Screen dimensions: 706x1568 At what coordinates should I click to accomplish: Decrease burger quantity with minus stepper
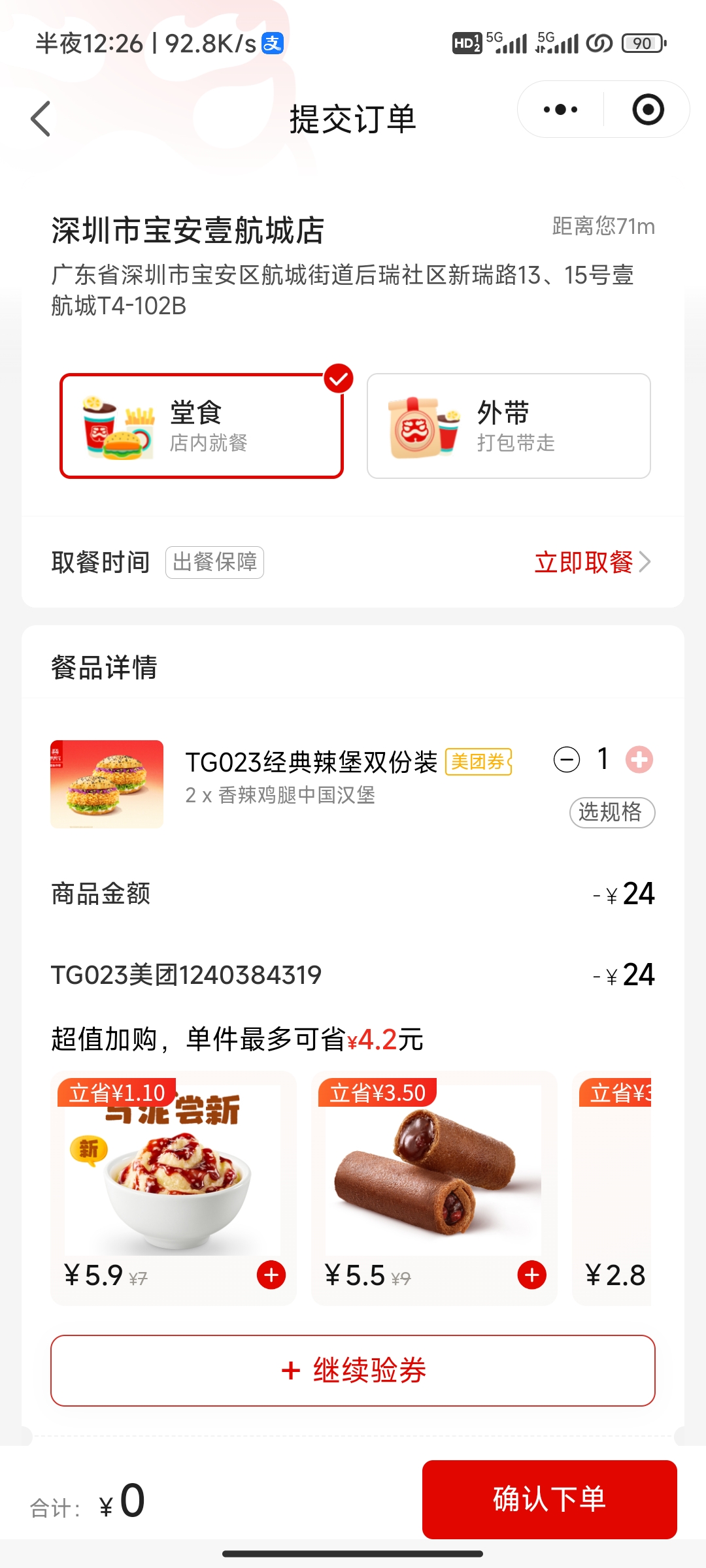click(x=568, y=760)
